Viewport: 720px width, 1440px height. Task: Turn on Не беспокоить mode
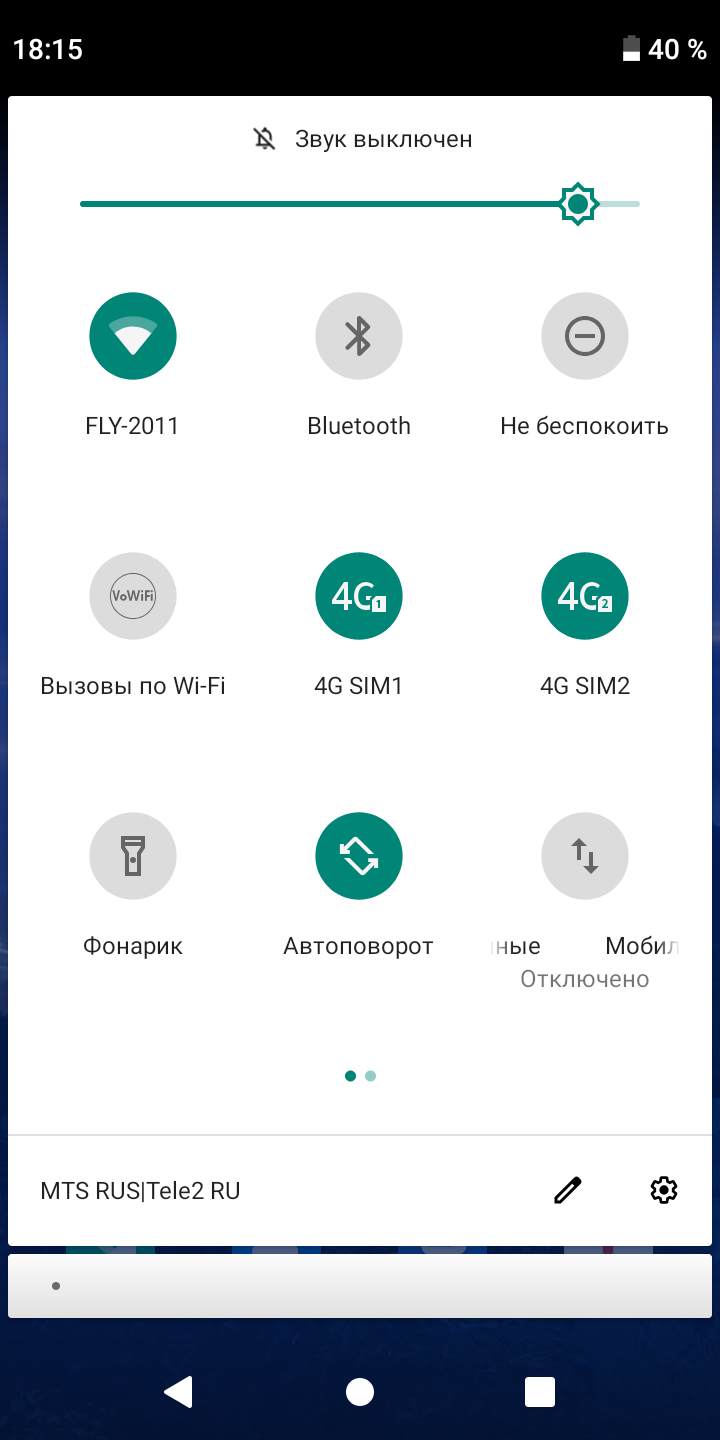point(585,336)
